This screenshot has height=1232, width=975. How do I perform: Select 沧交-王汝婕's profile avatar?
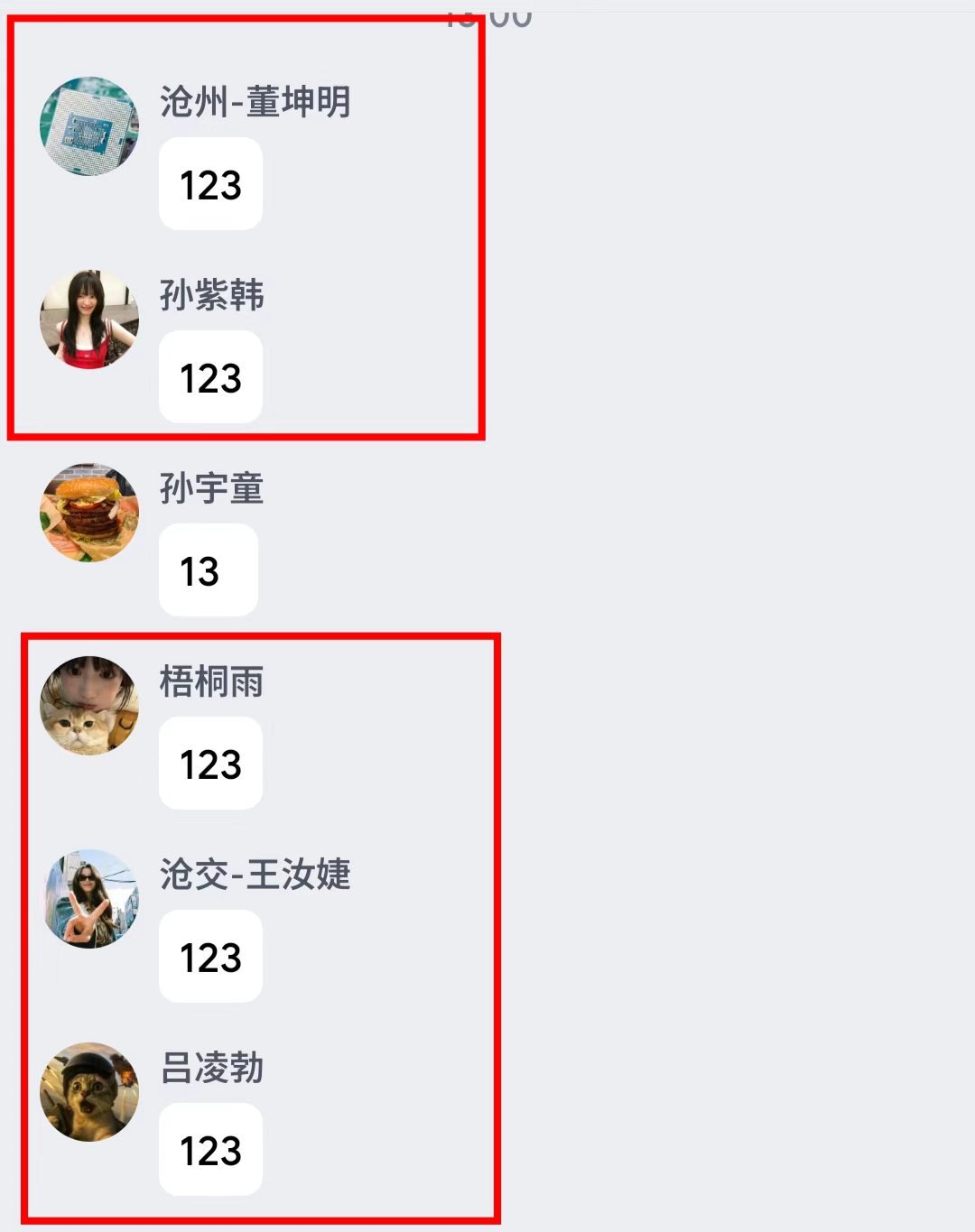coord(89,899)
